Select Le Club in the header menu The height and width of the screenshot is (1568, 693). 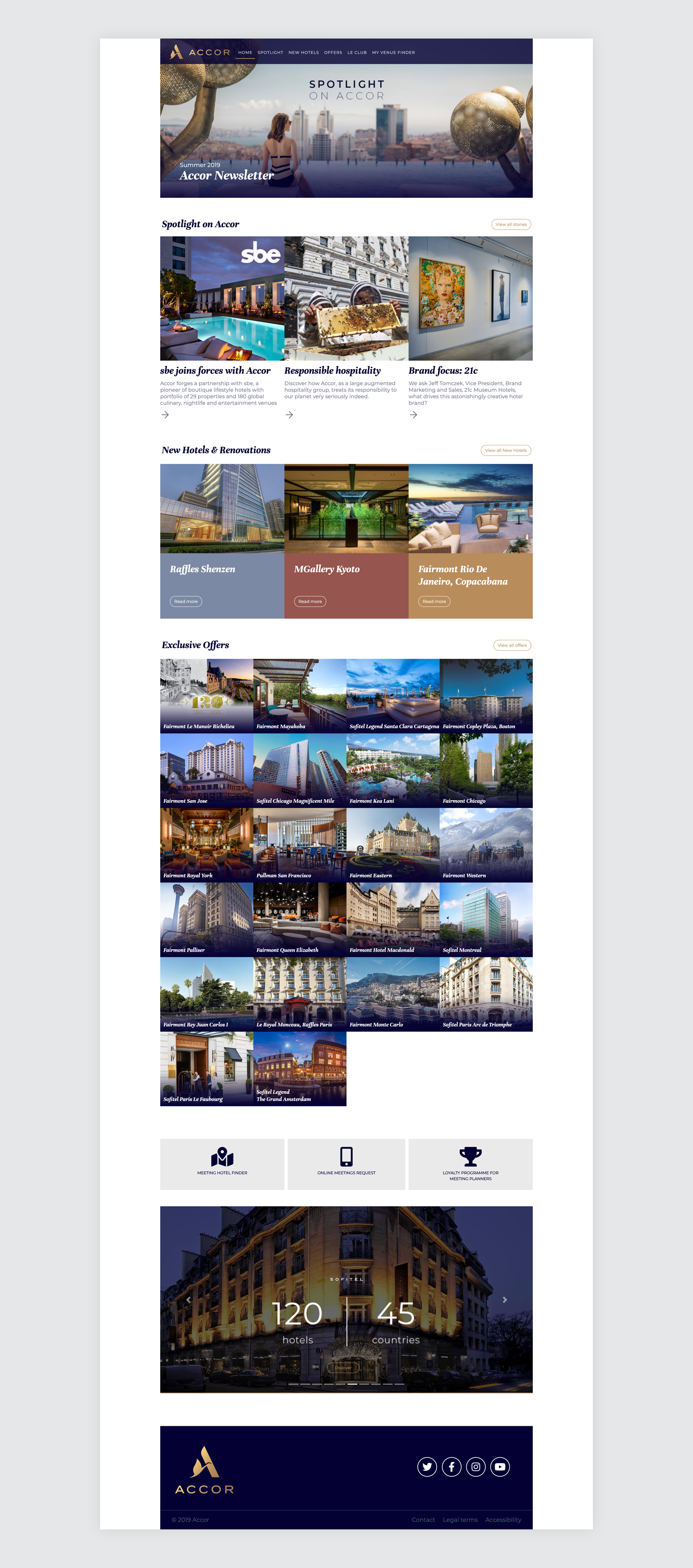[x=357, y=52]
